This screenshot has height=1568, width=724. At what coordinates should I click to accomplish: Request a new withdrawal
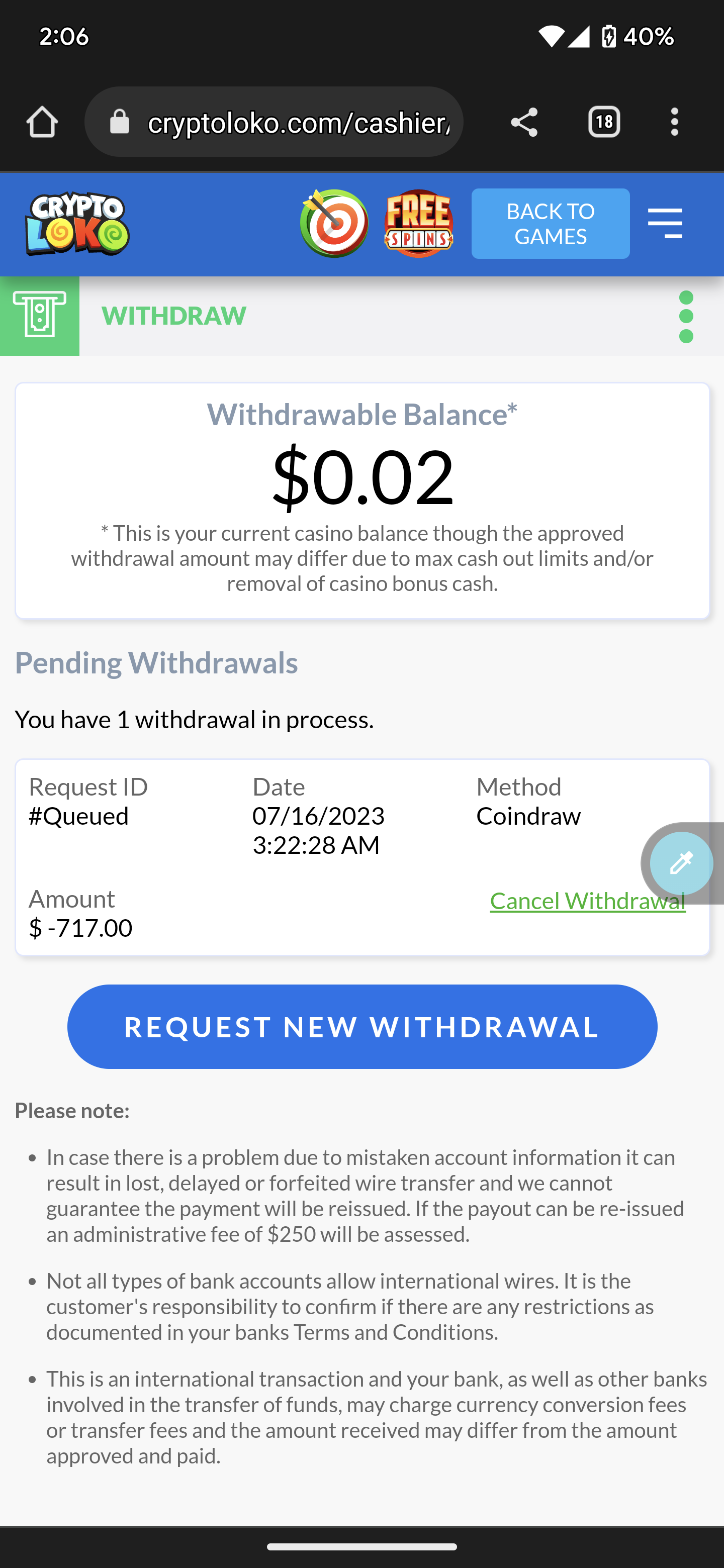click(361, 1026)
